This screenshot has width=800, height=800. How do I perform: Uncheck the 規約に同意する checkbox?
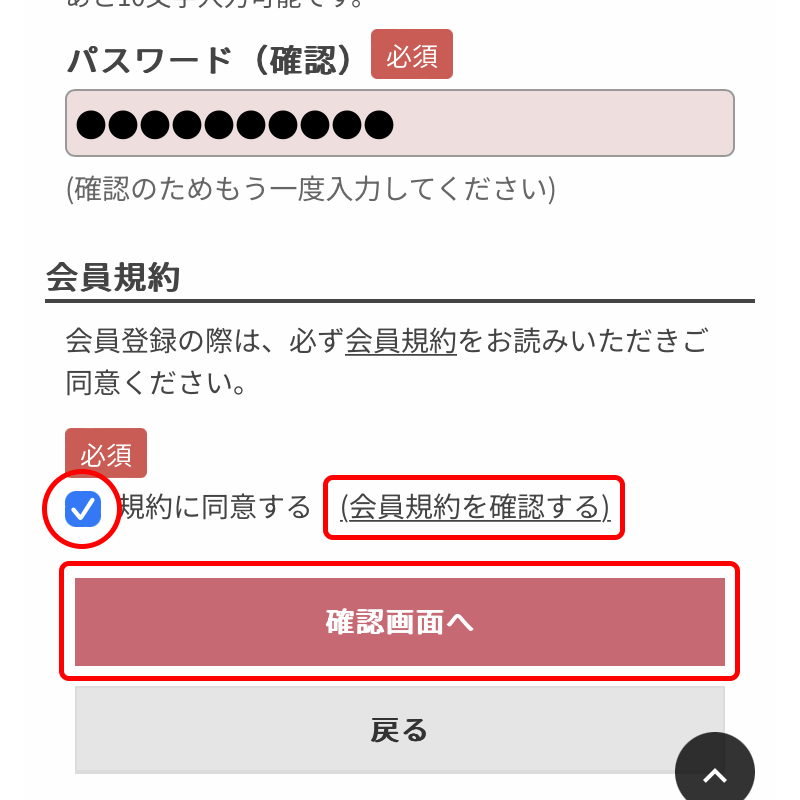point(83,508)
